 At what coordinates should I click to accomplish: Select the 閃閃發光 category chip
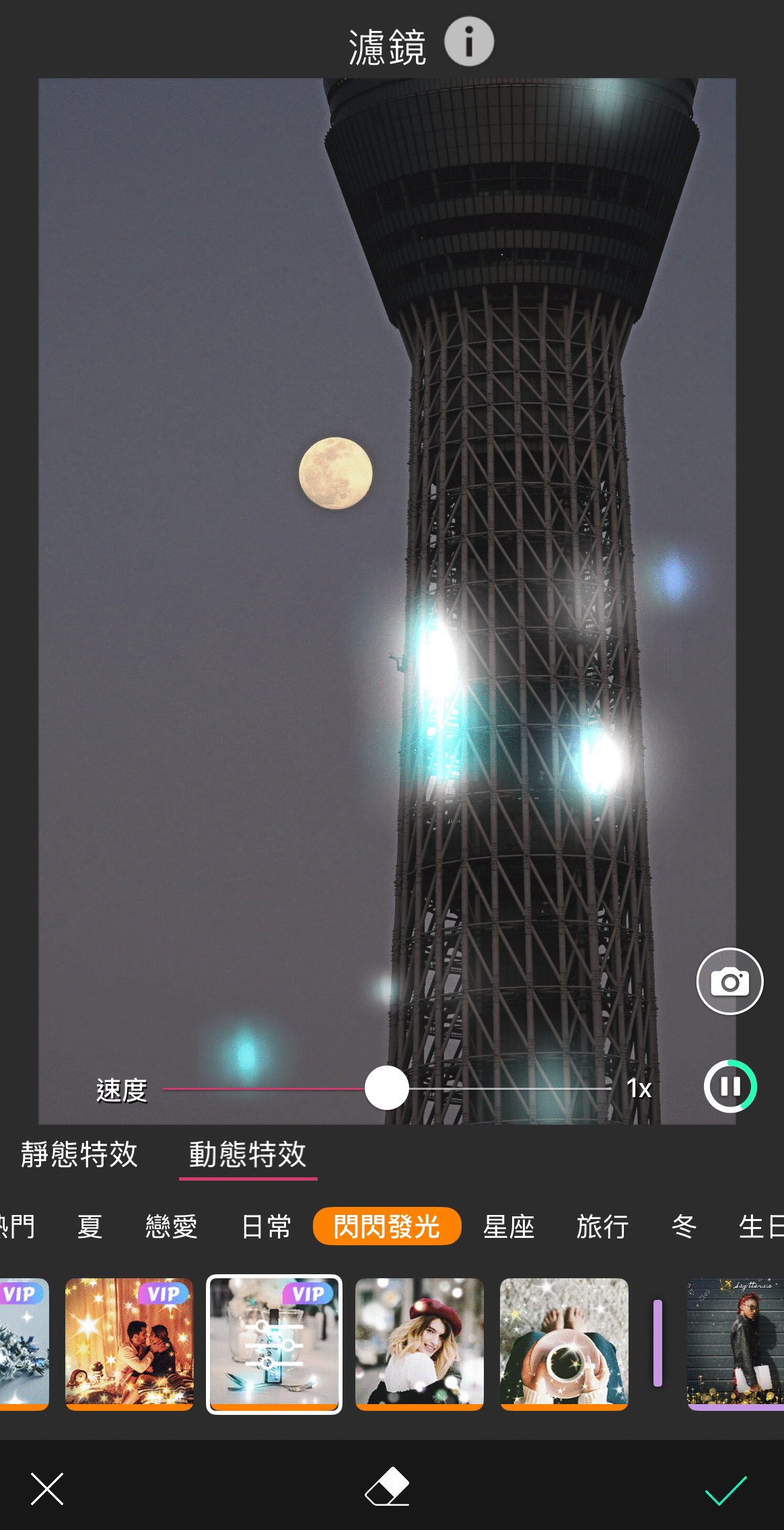pos(387,1226)
